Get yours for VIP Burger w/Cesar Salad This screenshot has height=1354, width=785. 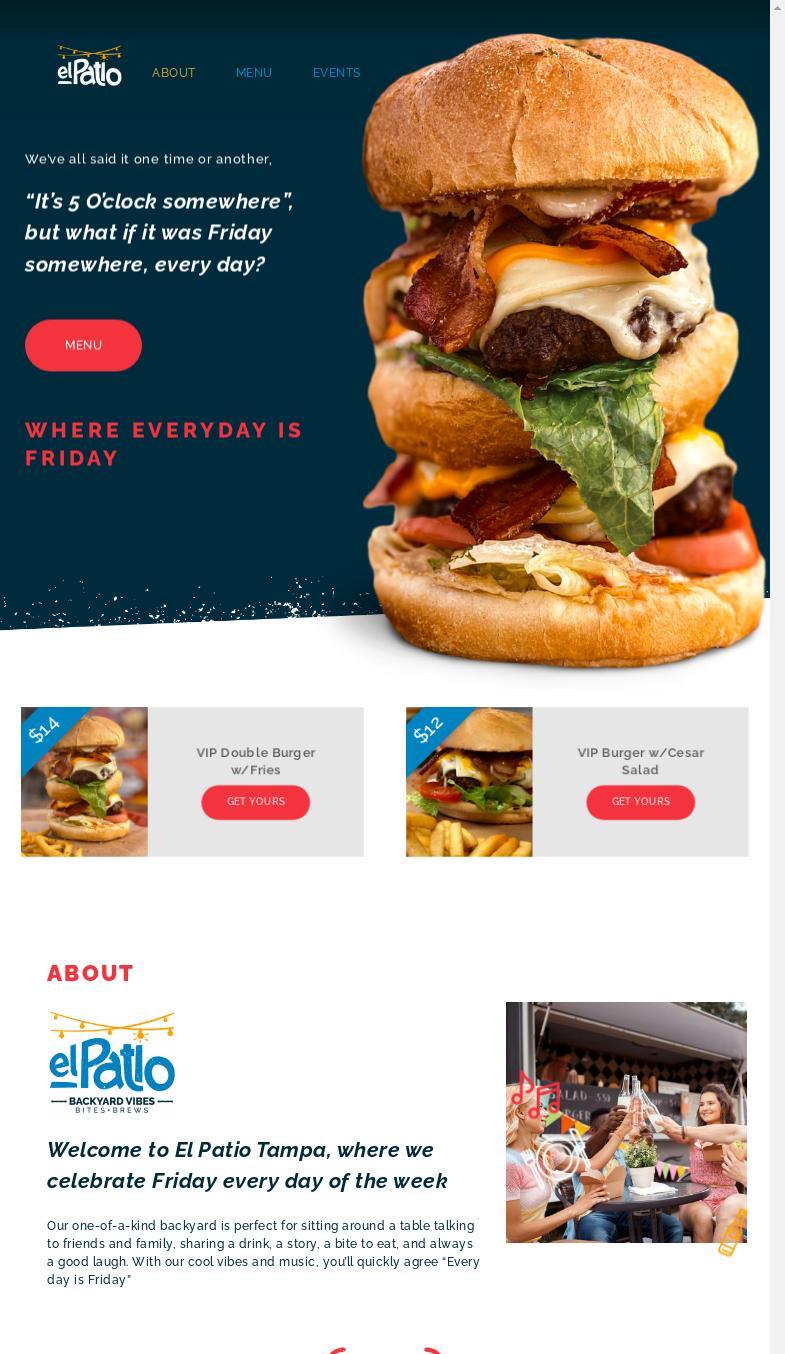point(640,802)
